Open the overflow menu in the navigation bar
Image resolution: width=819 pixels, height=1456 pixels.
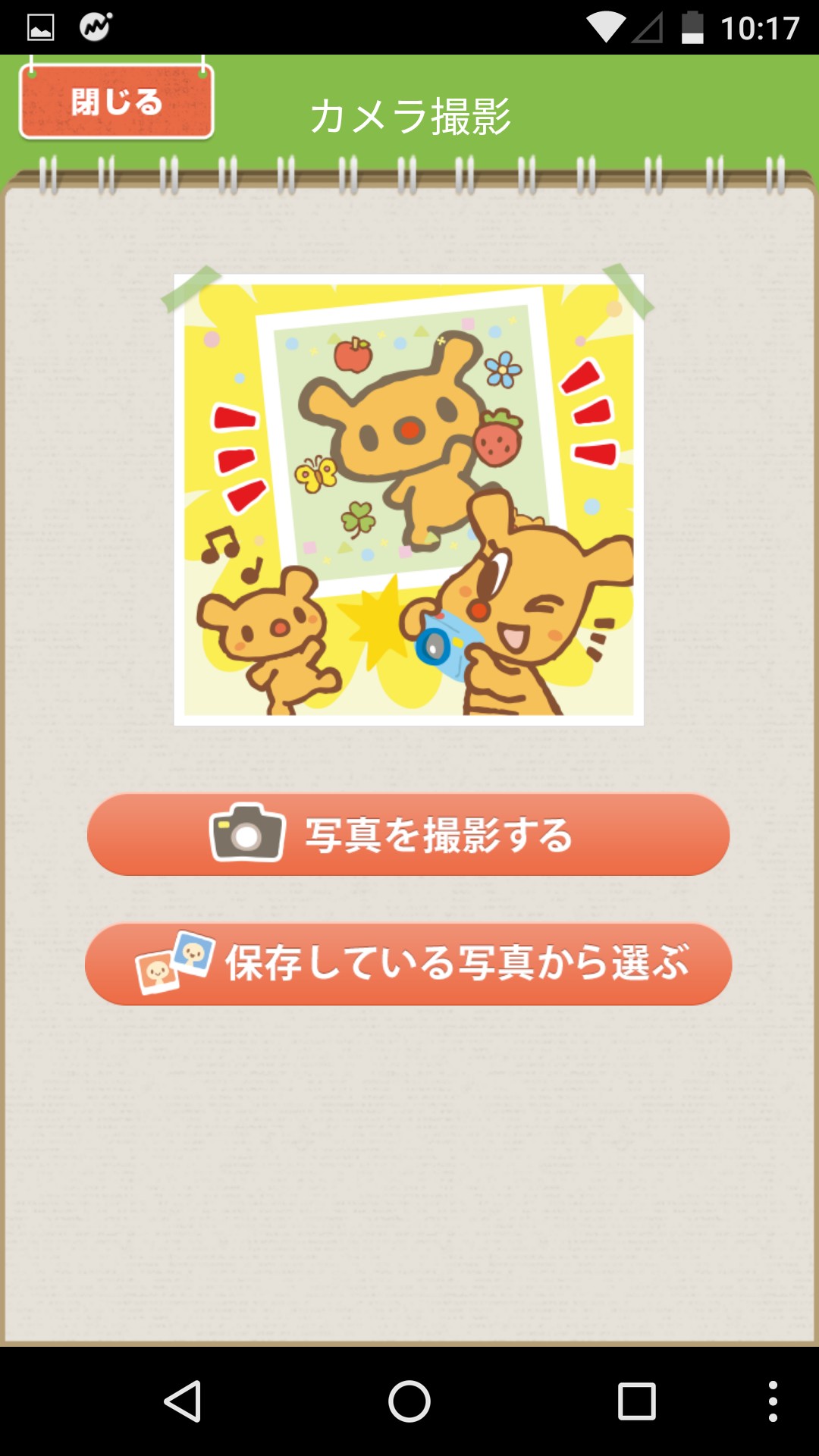(773, 1401)
